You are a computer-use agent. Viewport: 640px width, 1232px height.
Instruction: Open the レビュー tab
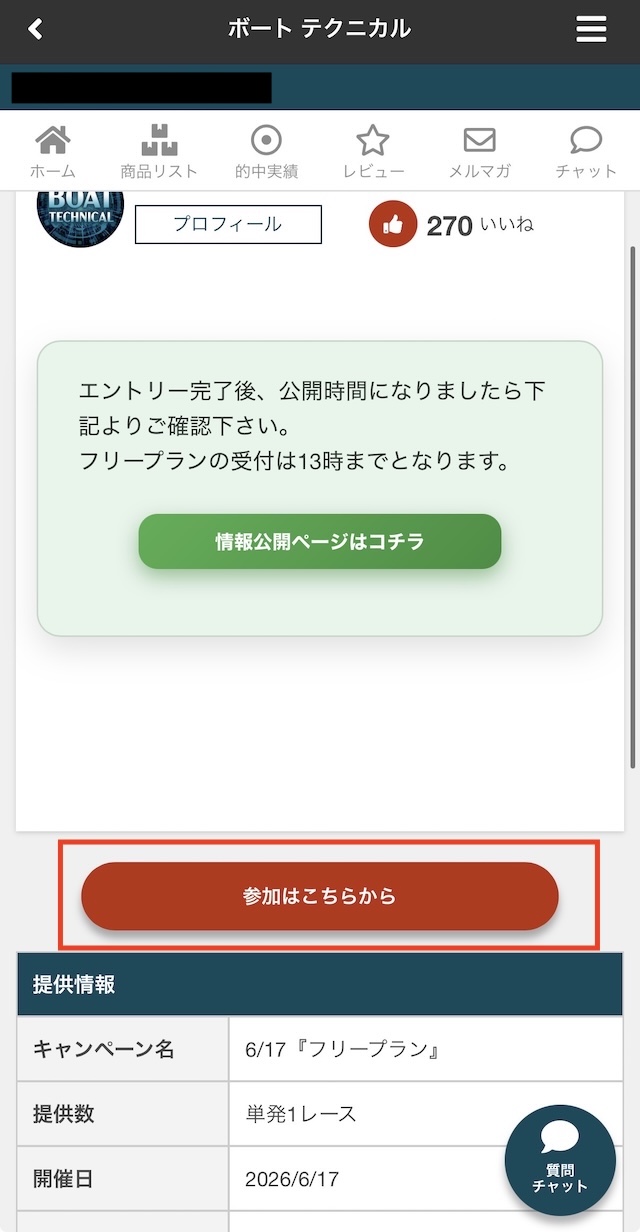[373, 152]
